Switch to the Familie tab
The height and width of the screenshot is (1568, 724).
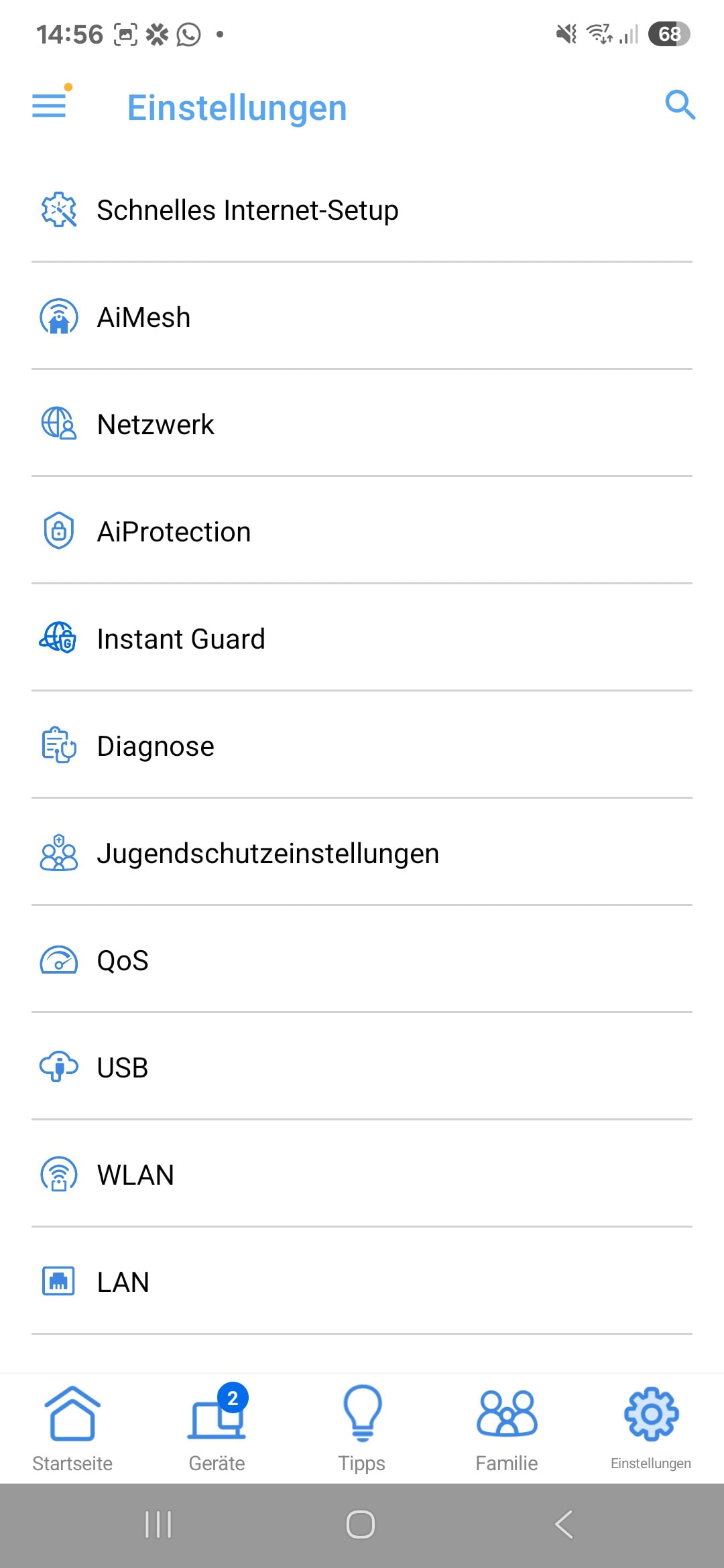pyautogui.click(x=507, y=1429)
